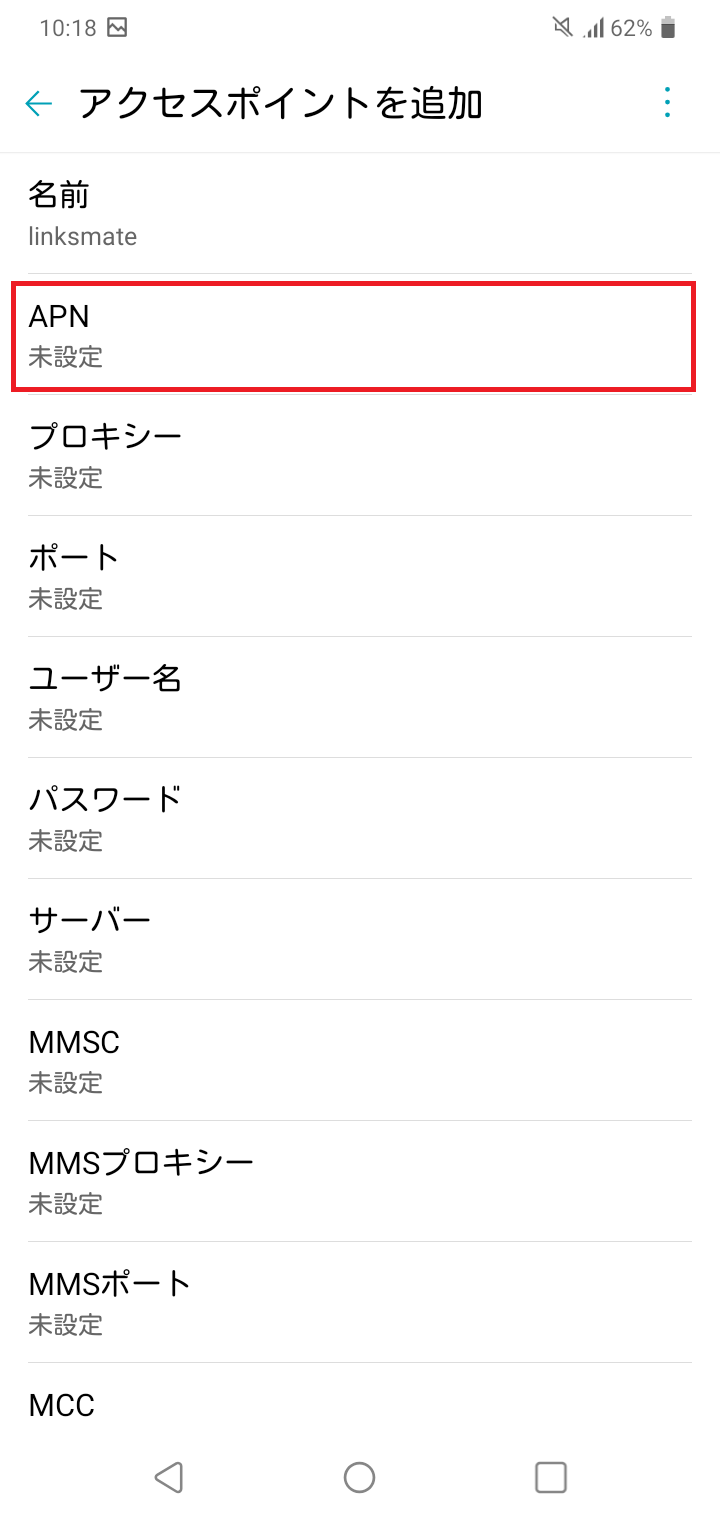The image size is (720, 1520).
Task: Tap the muted notification icon in status bar
Action: [x=562, y=28]
